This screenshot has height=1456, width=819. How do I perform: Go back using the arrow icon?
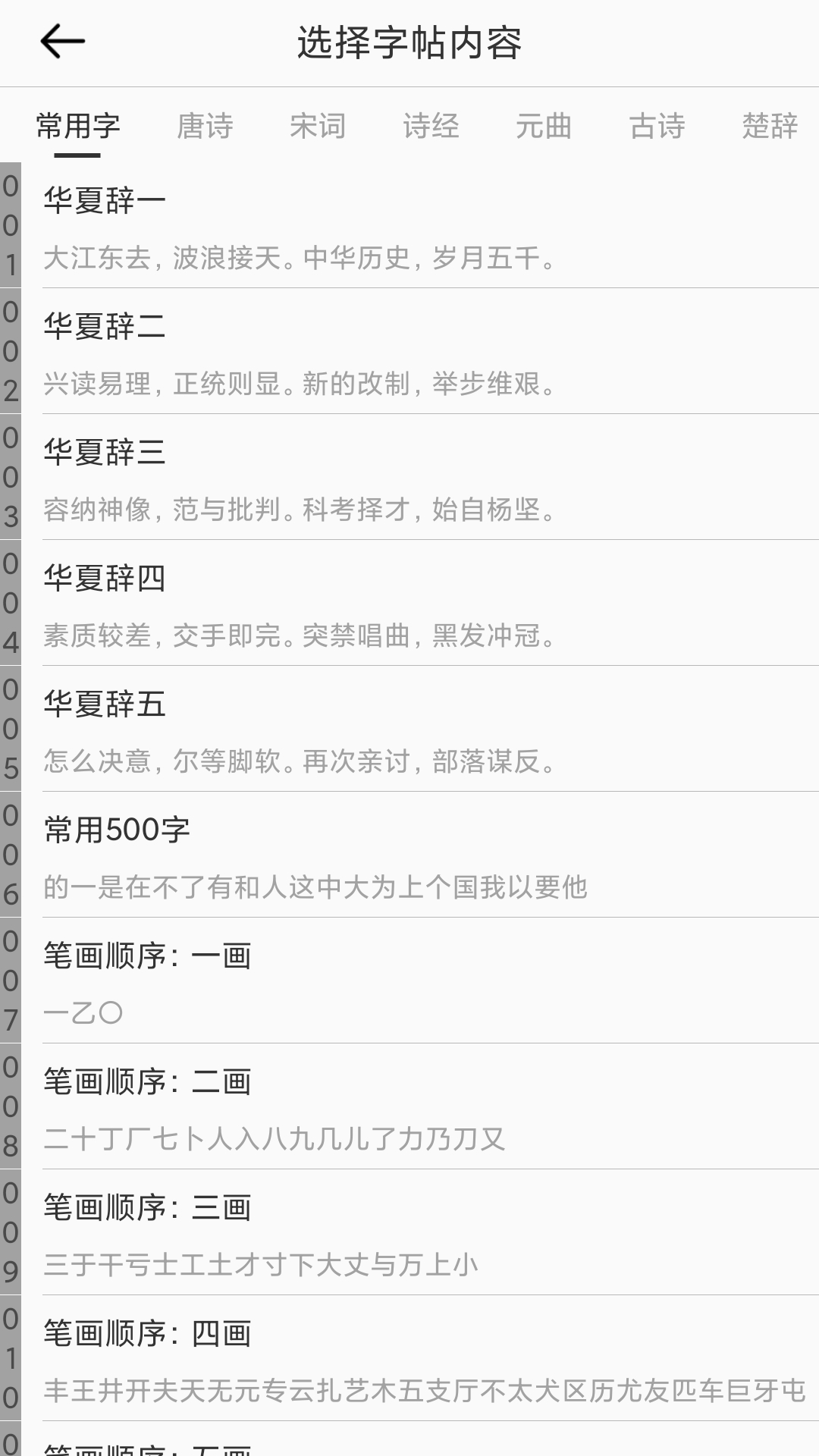(62, 42)
